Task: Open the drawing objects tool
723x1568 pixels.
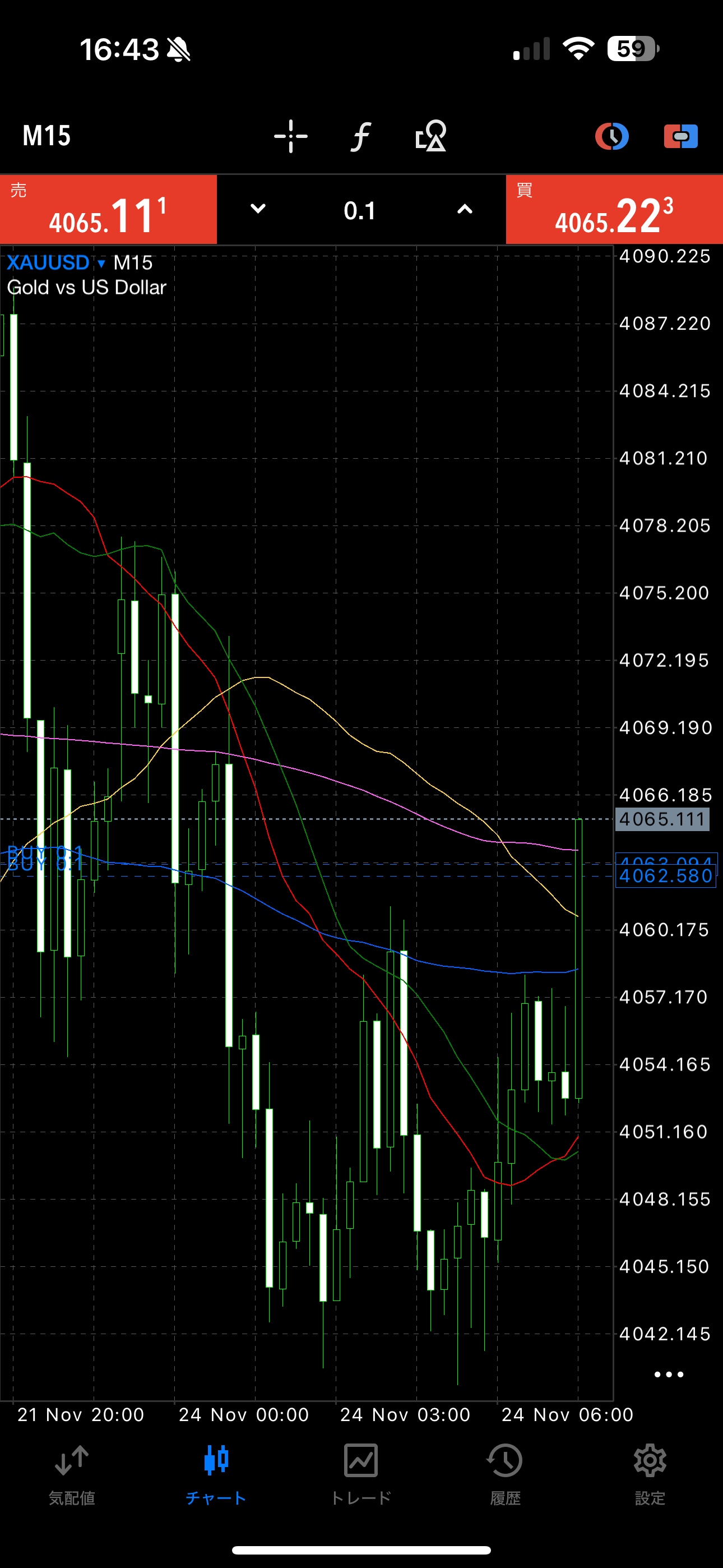Action: [x=431, y=136]
